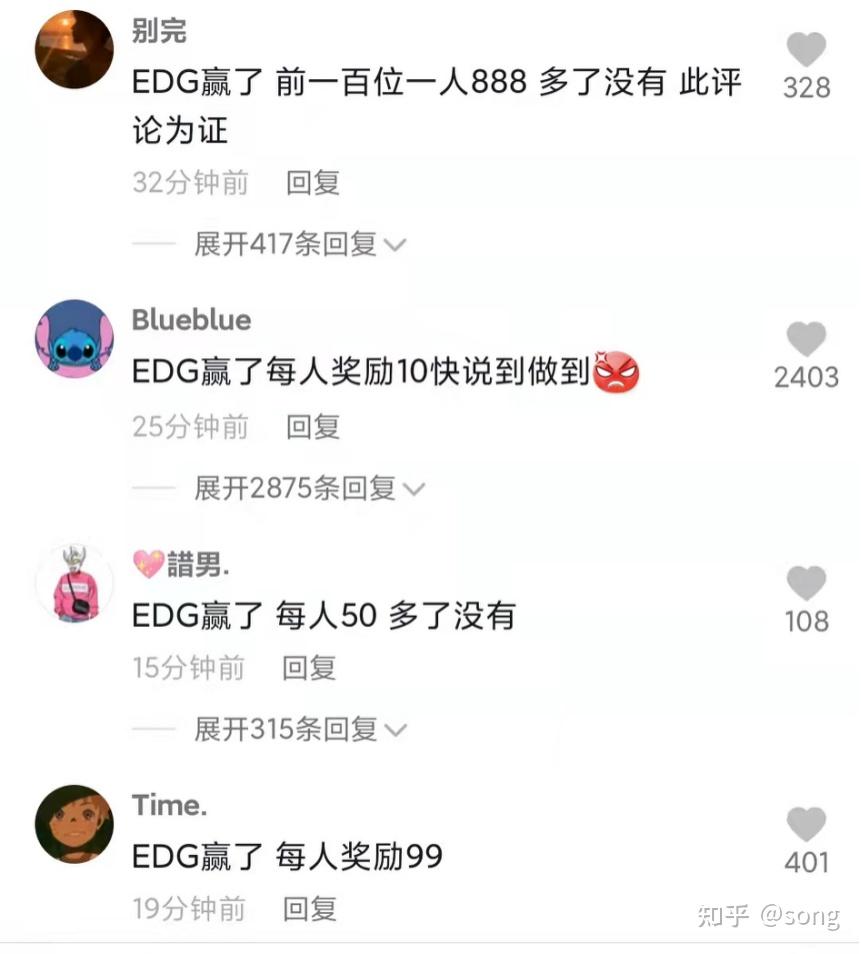Click the heart emoji beside 譜男's username
This screenshot has width=861, height=954.
pyautogui.click(x=148, y=563)
